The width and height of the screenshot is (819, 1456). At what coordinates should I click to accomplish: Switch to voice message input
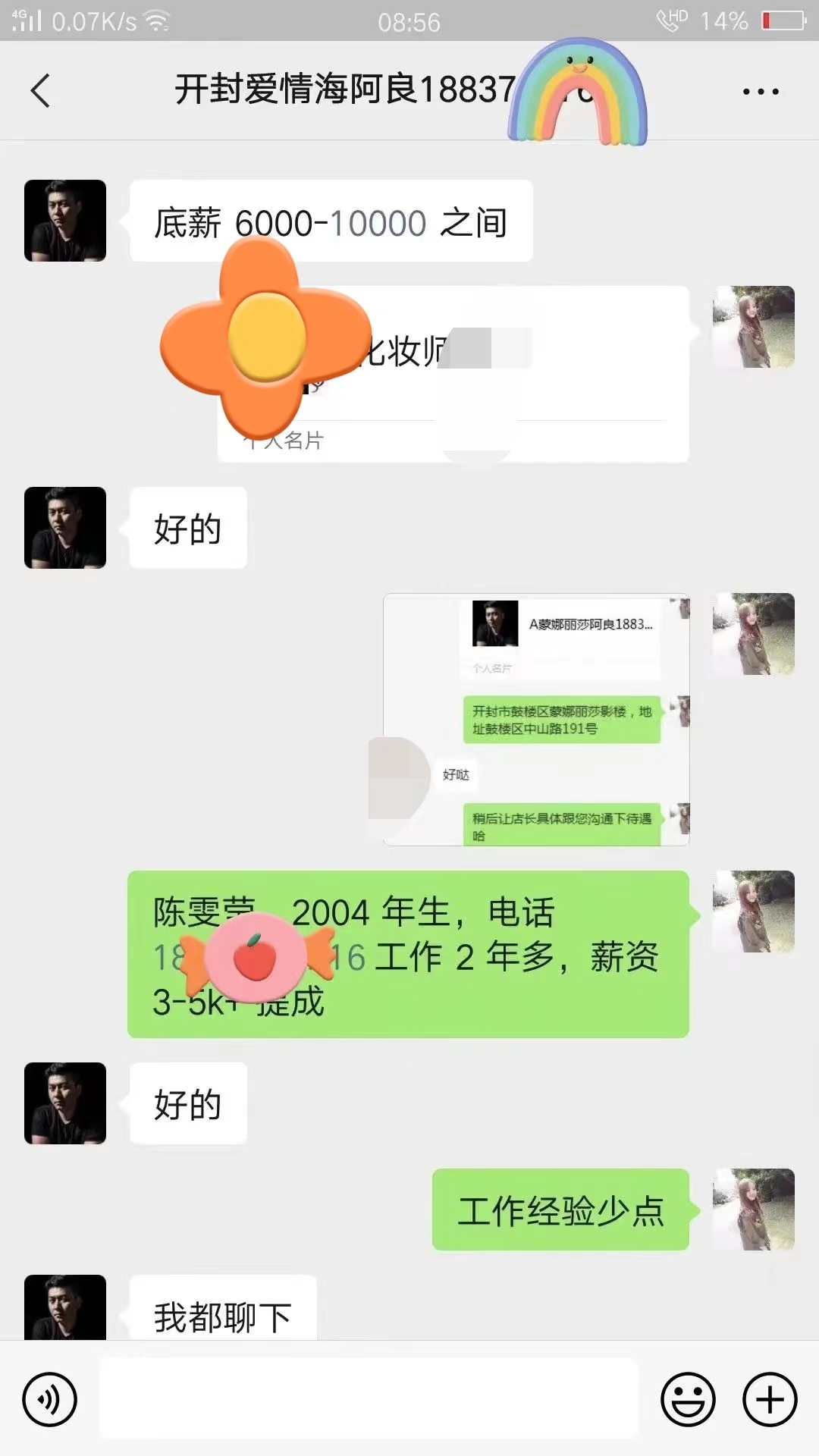[x=50, y=1399]
